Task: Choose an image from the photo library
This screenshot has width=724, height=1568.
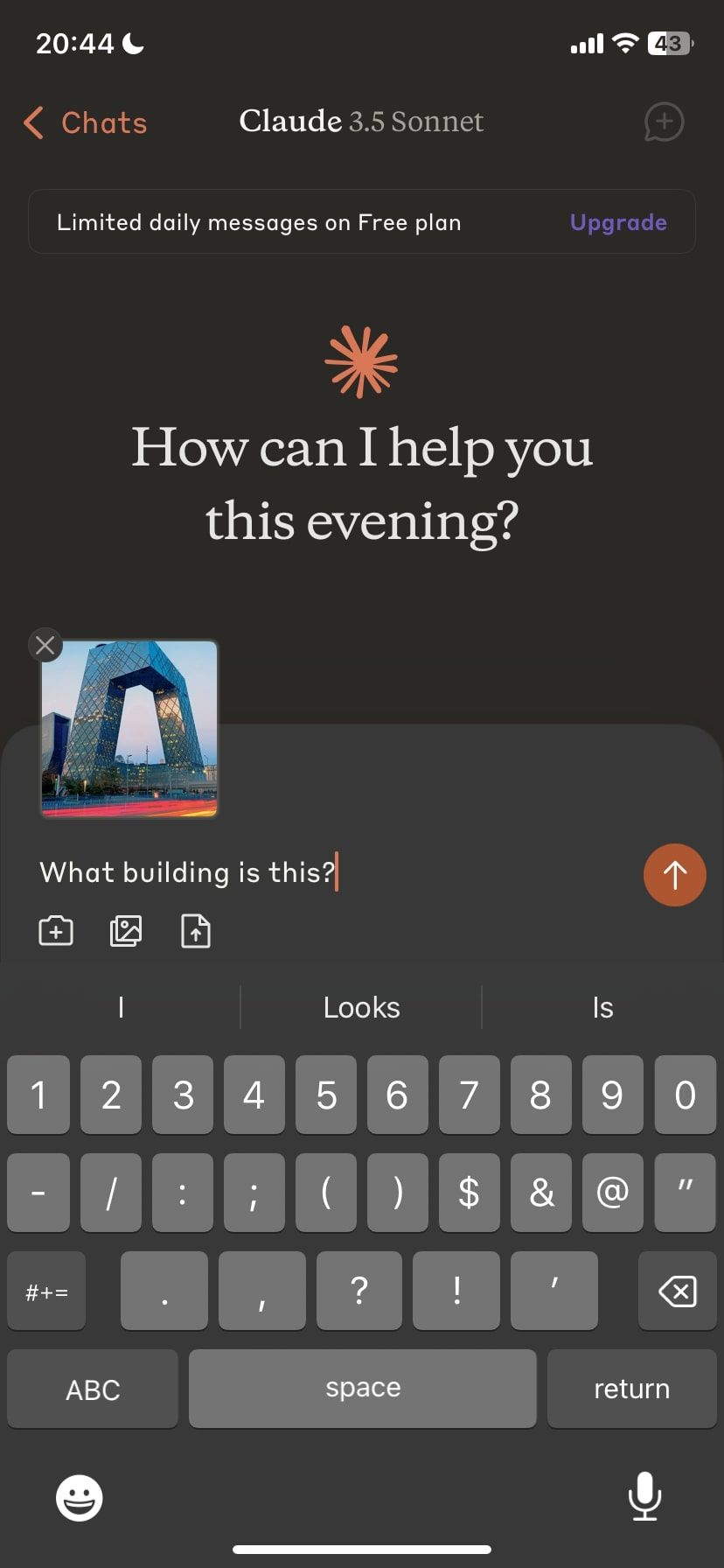Action: pyautogui.click(x=126, y=931)
